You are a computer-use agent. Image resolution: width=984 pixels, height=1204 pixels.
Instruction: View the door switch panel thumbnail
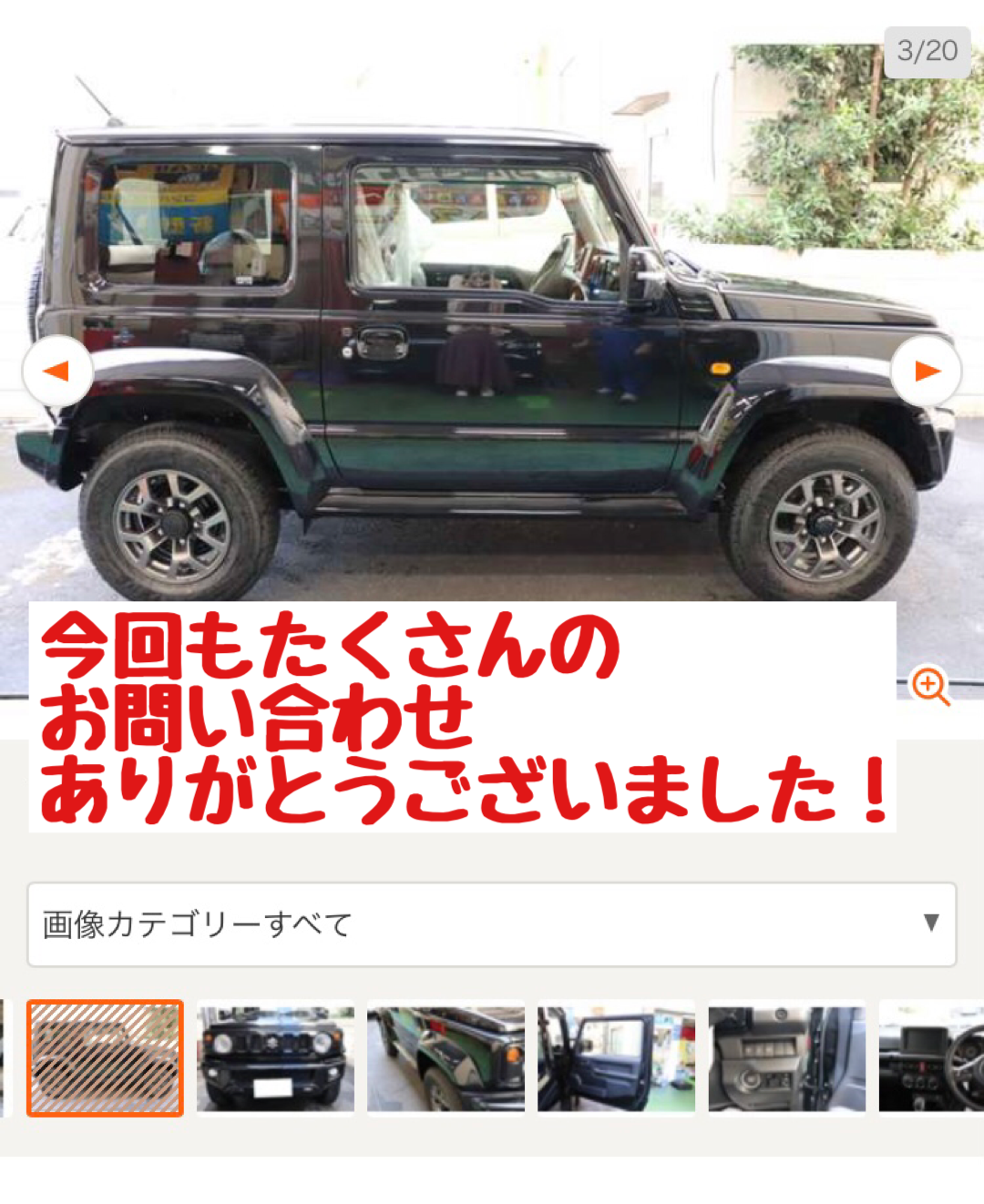pyautogui.click(x=786, y=1058)
